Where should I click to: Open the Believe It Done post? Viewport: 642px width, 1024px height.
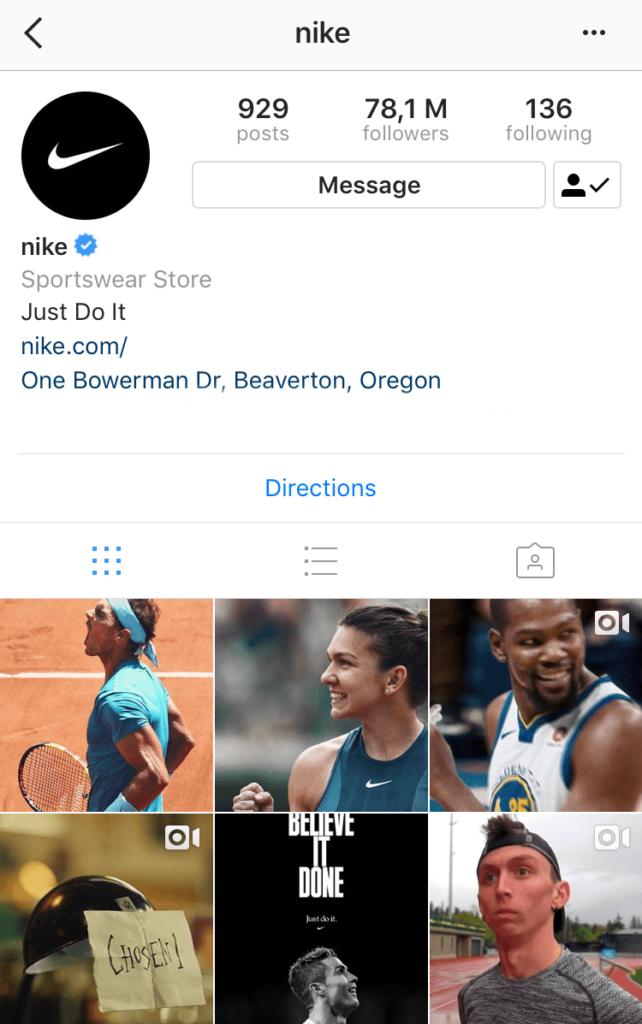tap(321, 919)
